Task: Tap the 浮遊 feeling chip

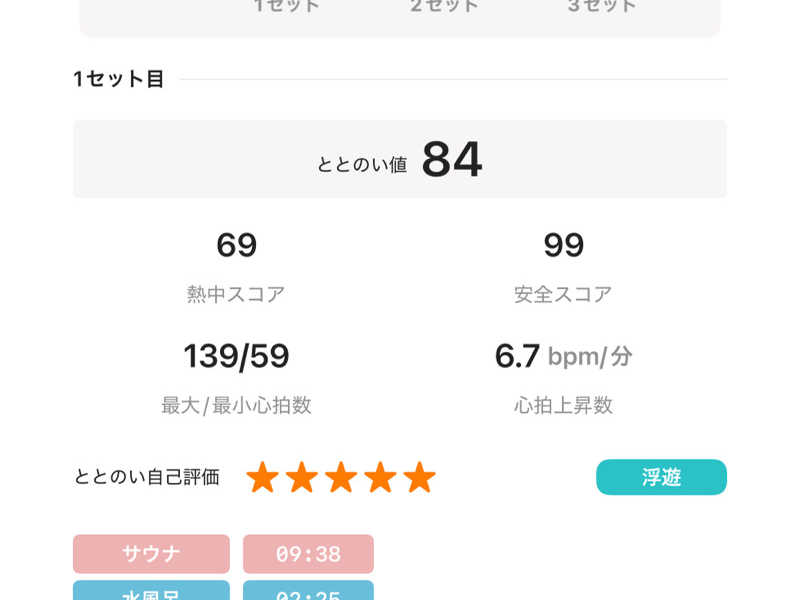Action: (661, 477)
